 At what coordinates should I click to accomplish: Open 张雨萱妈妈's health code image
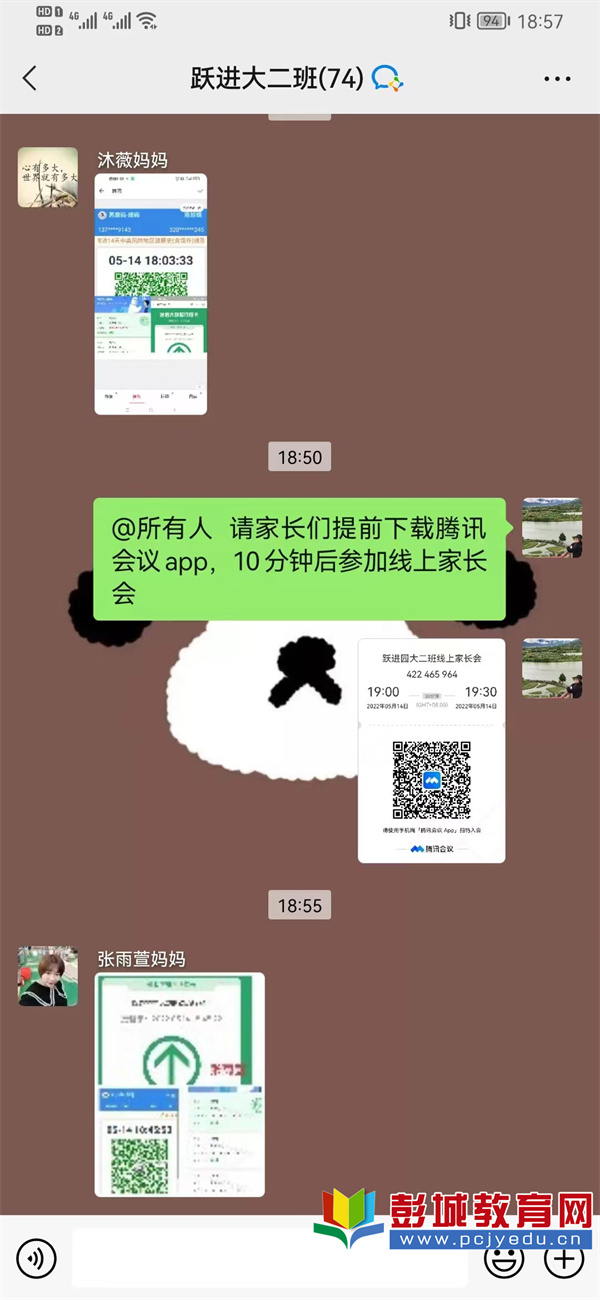pos(180,1084)
